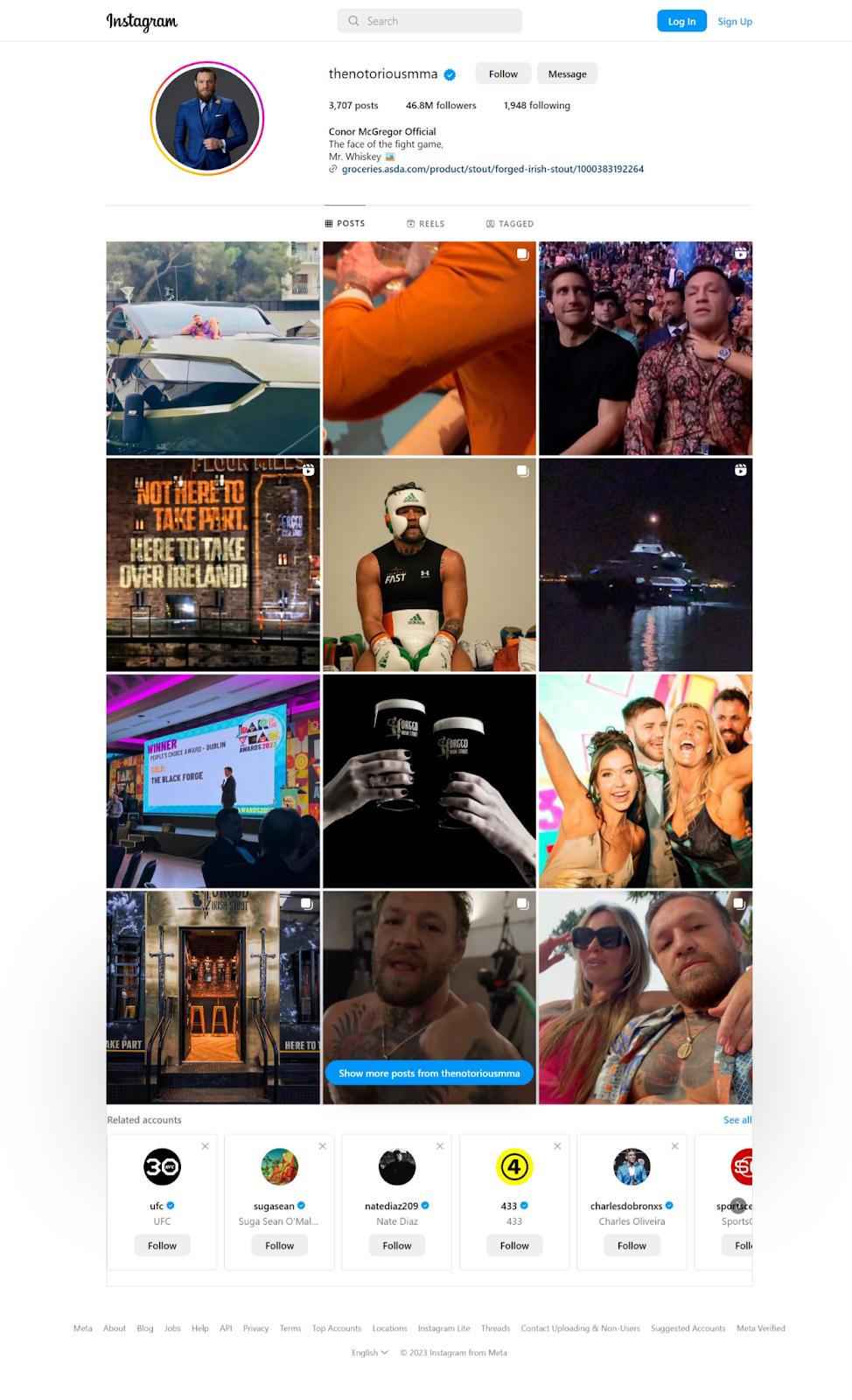
Task: Open the boxing headgear training post
Action: (429, 564)
